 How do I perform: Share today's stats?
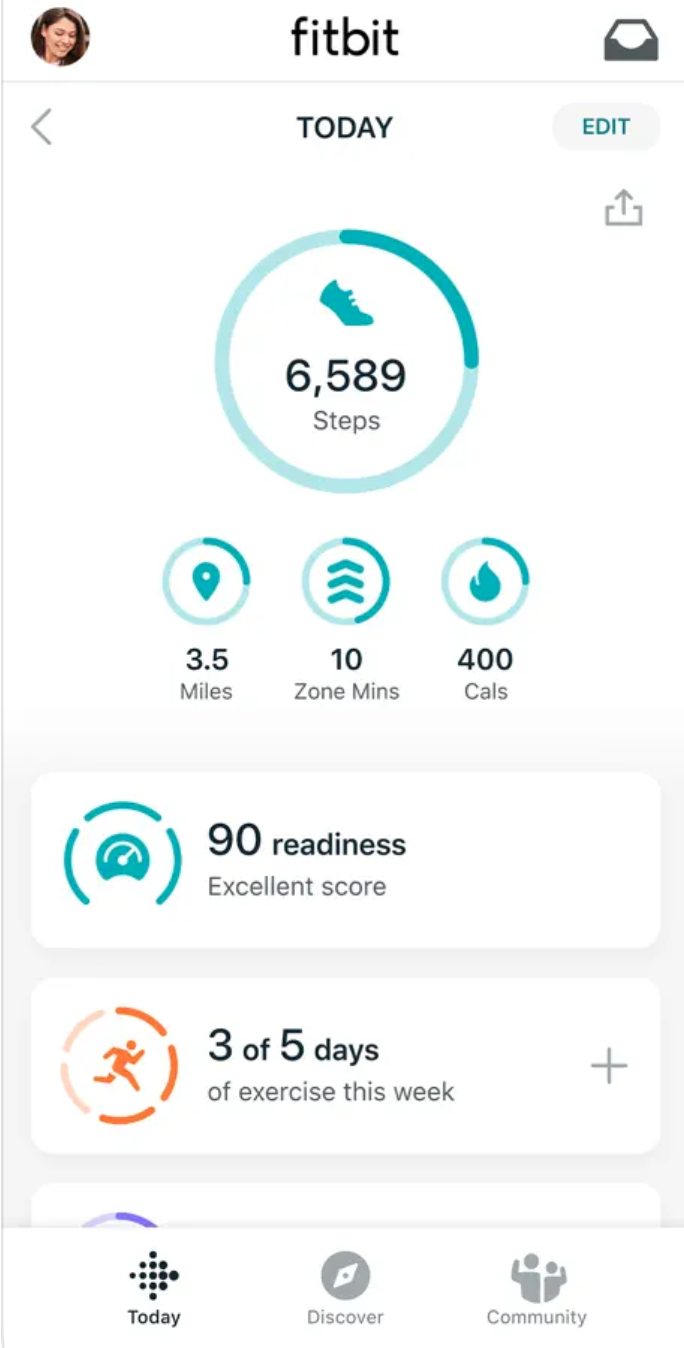coord(623,208)
